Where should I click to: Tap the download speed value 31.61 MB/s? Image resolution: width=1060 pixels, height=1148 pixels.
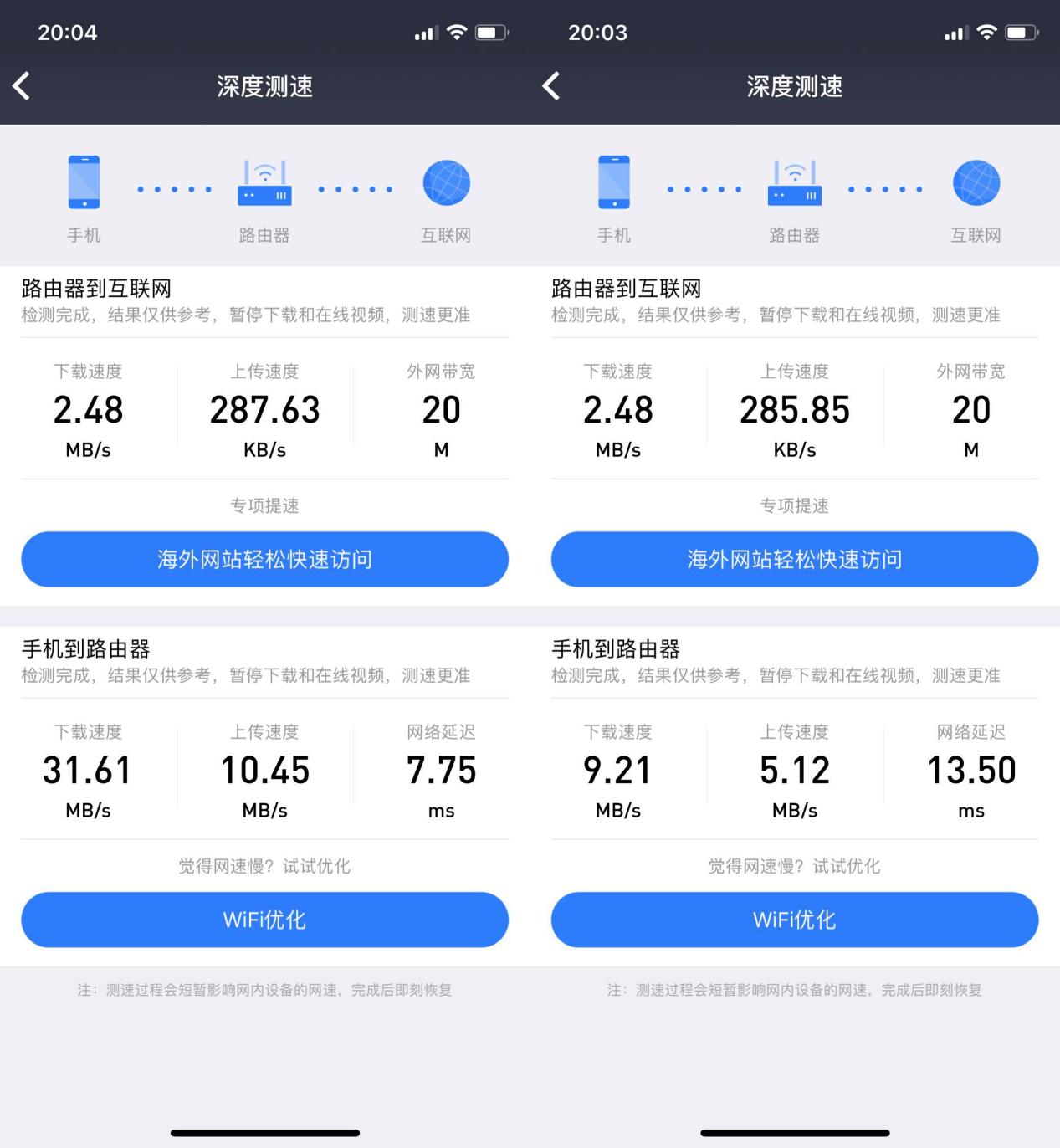pyautogui.click(x=86, y=770)
